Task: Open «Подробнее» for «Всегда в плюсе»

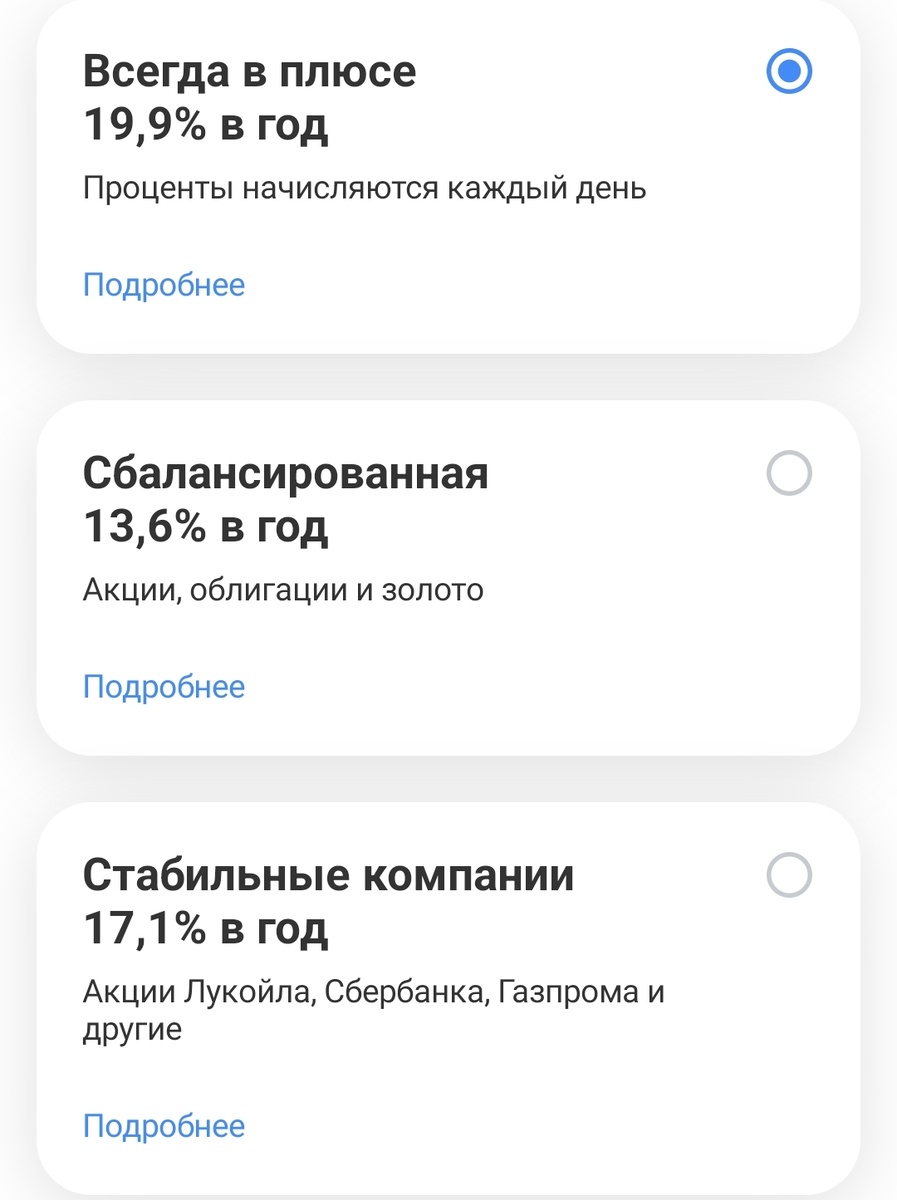Action: [163, 285]
